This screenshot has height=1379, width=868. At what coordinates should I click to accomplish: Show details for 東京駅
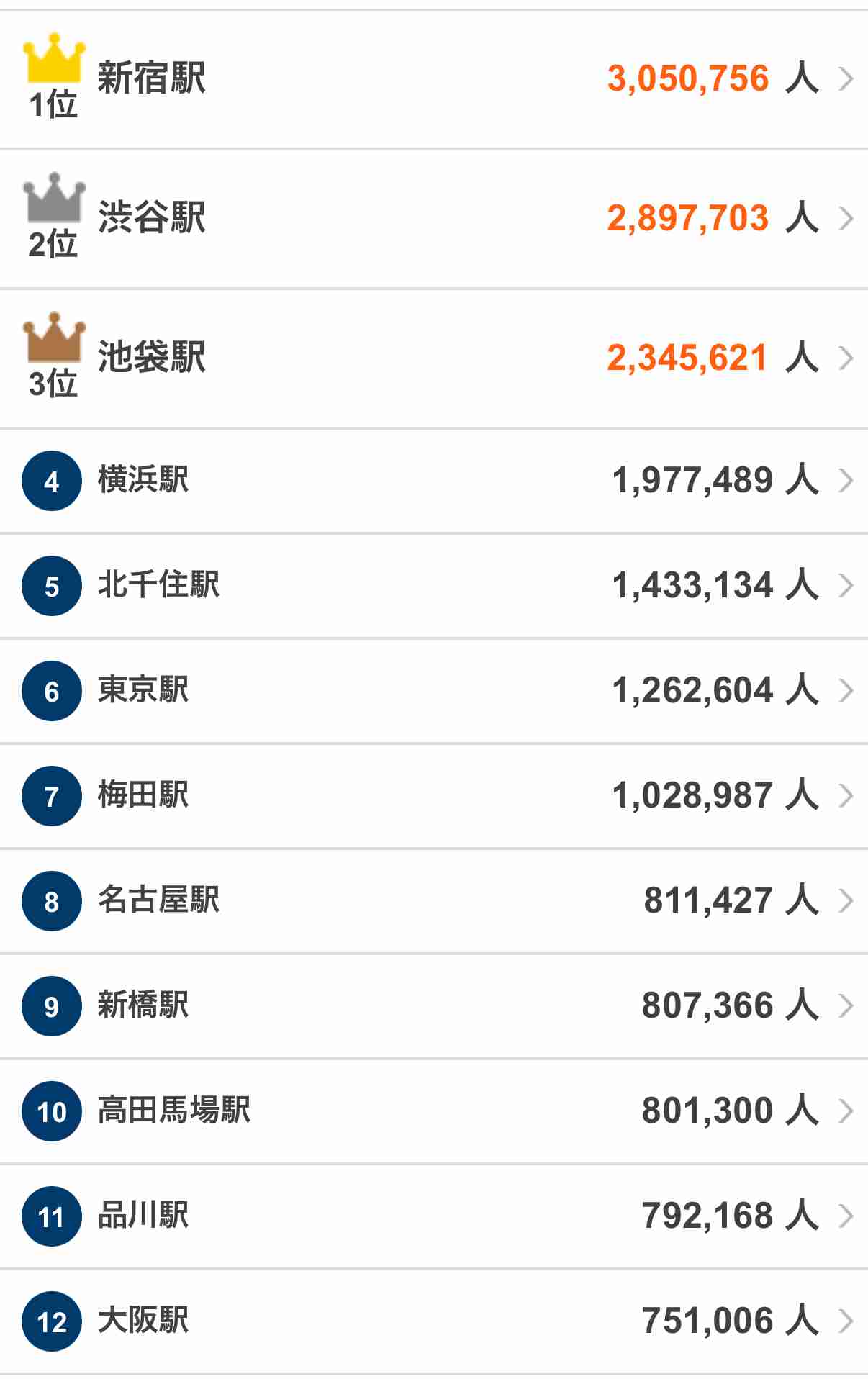coord(433,690)
